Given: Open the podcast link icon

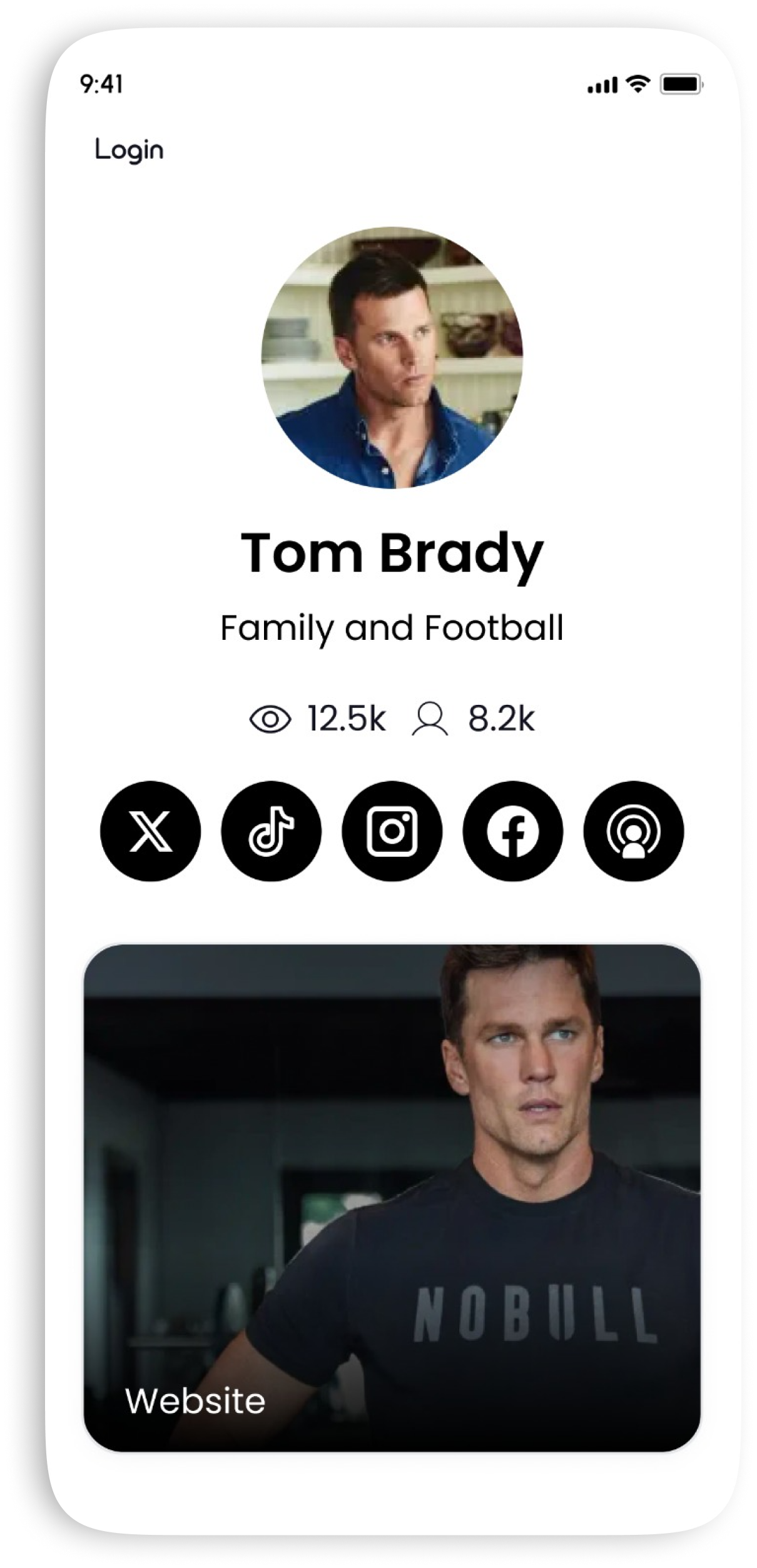Looking at the screenshot, I should tap(633, 831).
